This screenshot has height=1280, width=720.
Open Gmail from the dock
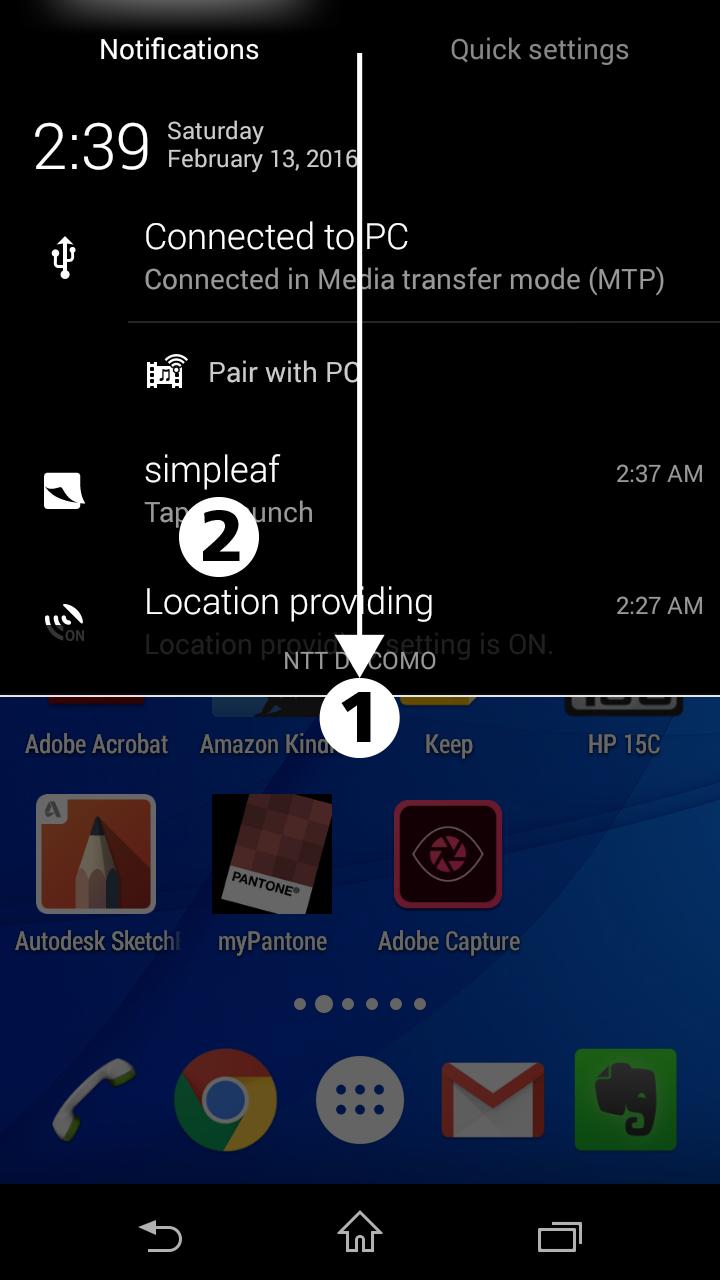493,1100
